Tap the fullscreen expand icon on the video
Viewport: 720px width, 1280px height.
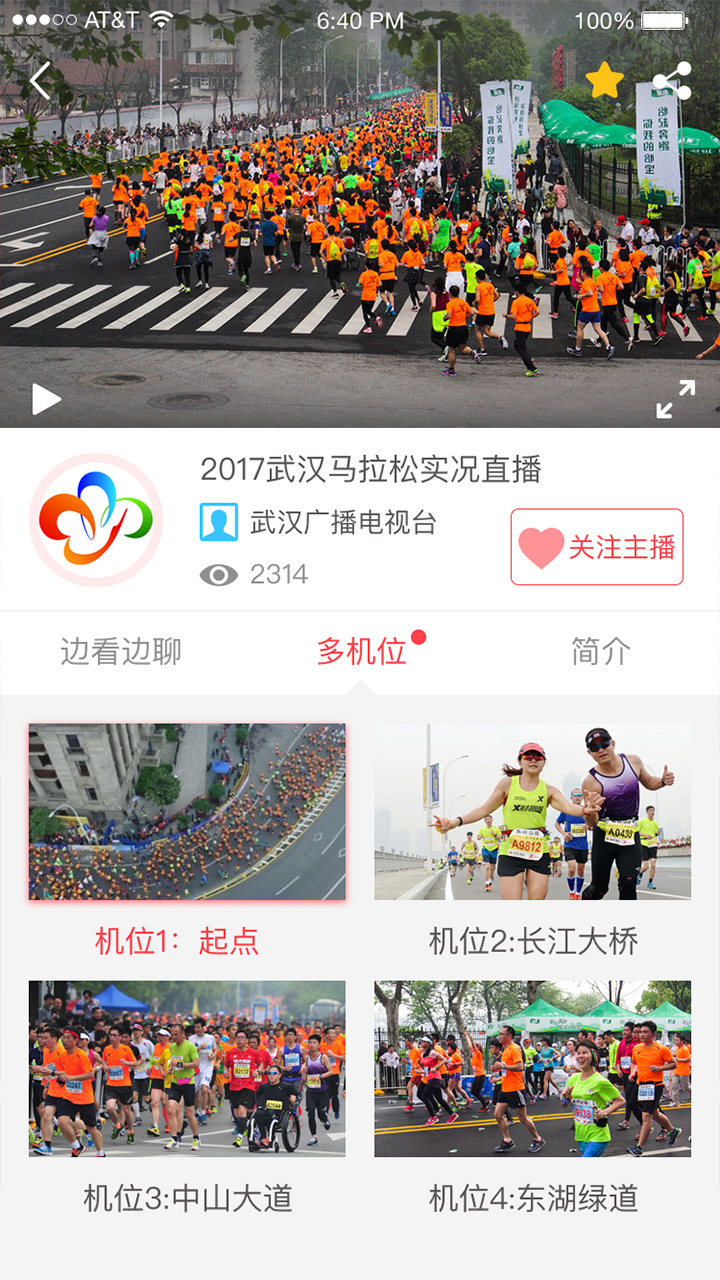click(676, 398)
